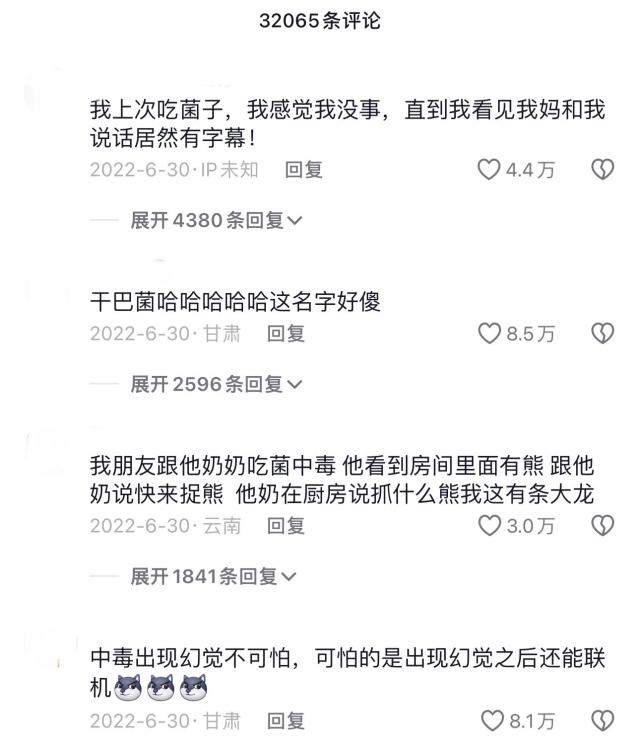Image resolution: width=640 pixels, height=749 pixels.
Task: Reply to the comment from 云南
Action: [286, 526]
